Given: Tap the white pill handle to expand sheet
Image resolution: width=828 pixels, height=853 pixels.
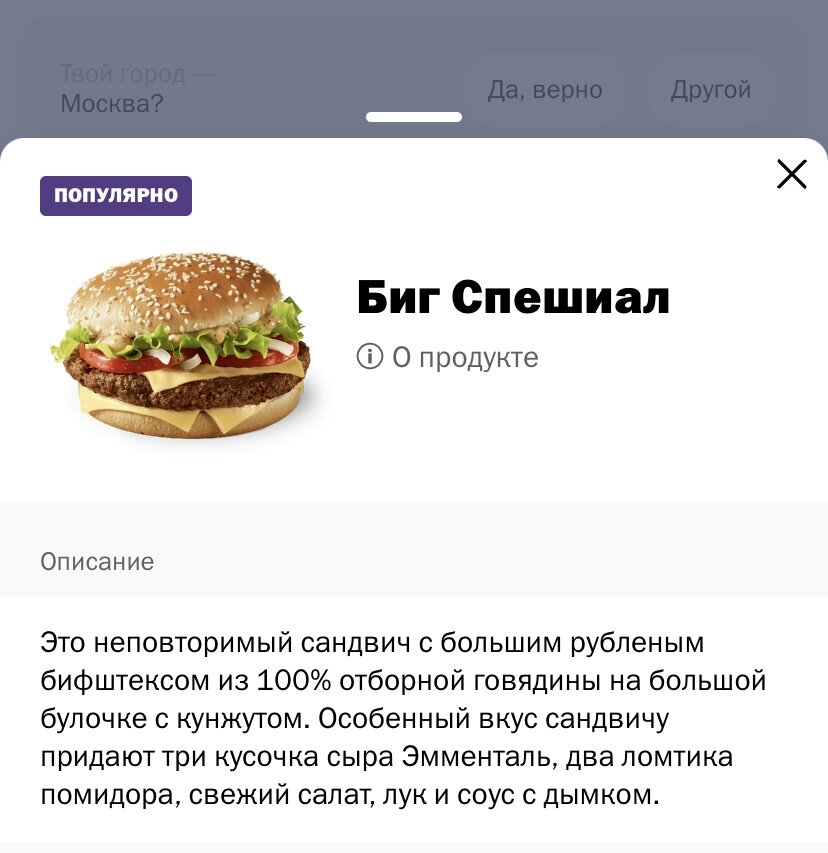Looking at the screenshot, I should [x=413, y=117].
